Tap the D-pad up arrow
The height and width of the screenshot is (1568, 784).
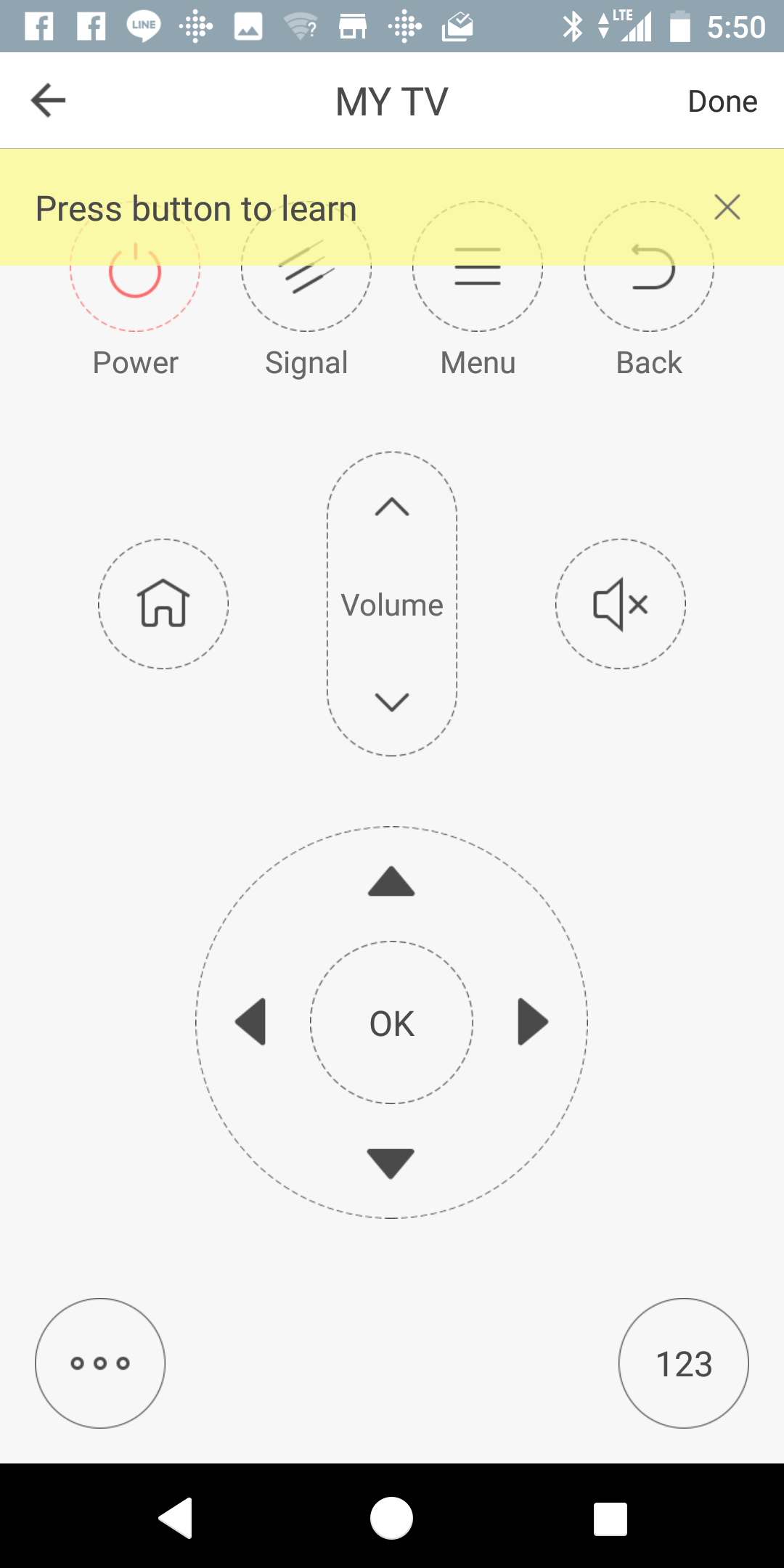tap(391, 882)
